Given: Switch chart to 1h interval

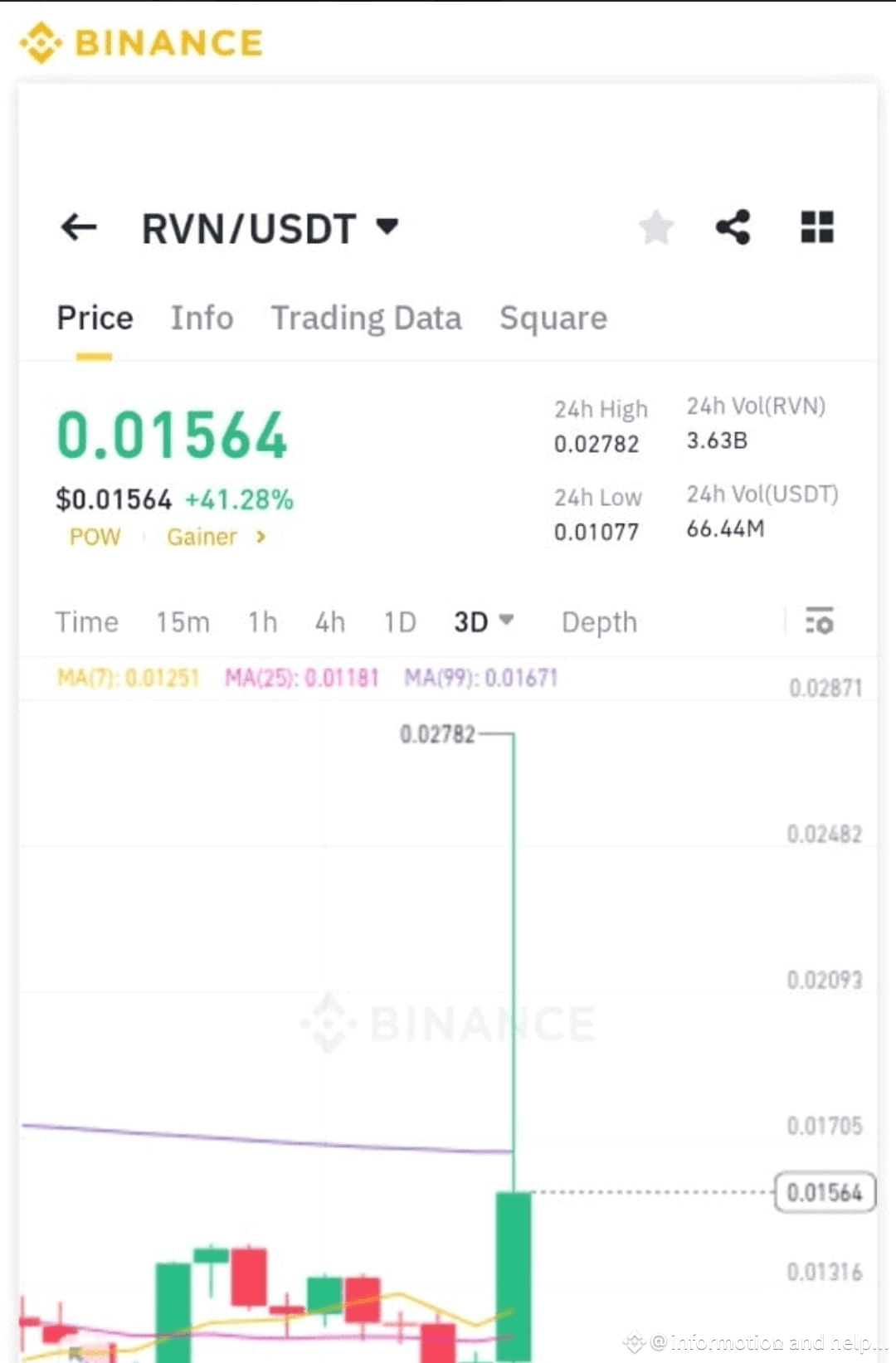Looking at the screenshot, I should pyautogui.click(x=262, y=622).
